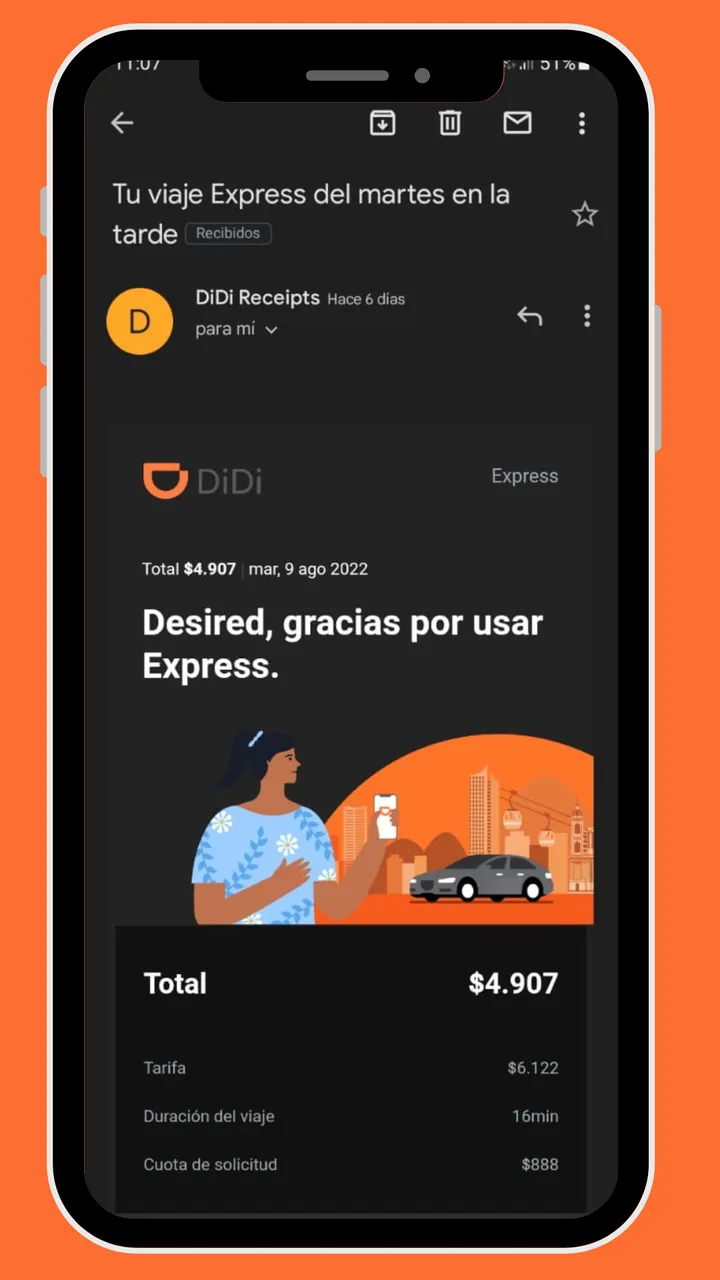Open the message options next to reply
This screenshot has height=1280, width=720.
tap(587, 317)
